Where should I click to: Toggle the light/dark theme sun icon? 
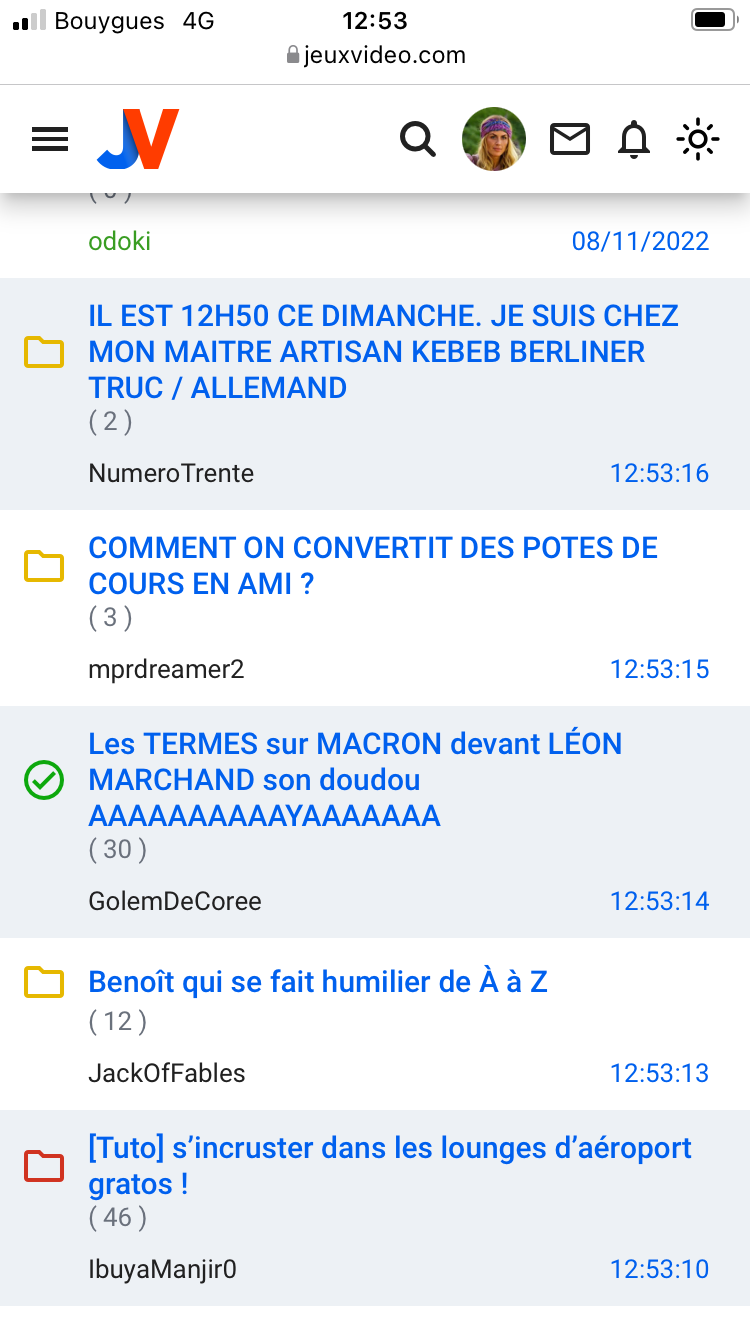698,140
